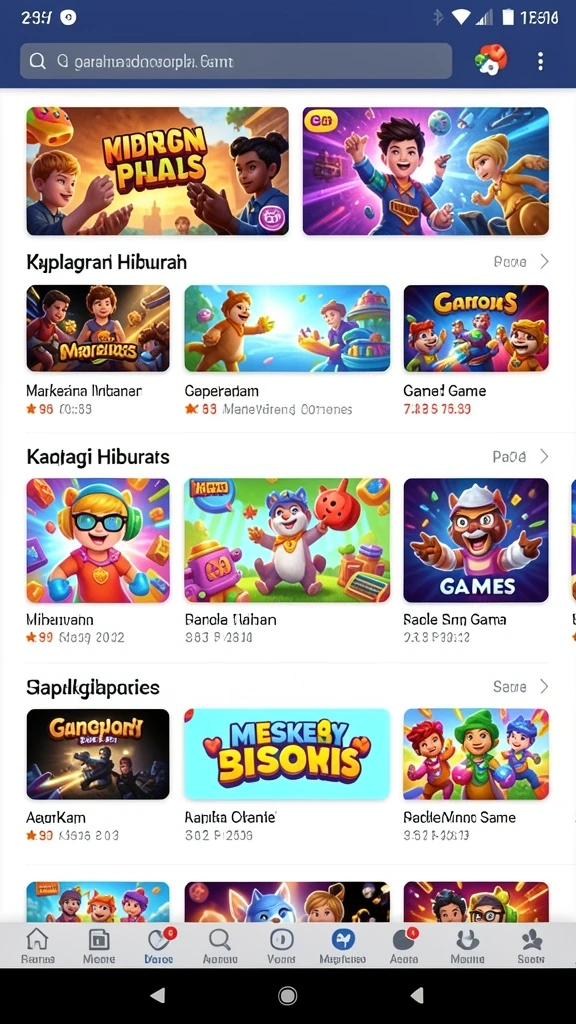Open the MIDRGN PHALS featured banner

click(157, 171)
